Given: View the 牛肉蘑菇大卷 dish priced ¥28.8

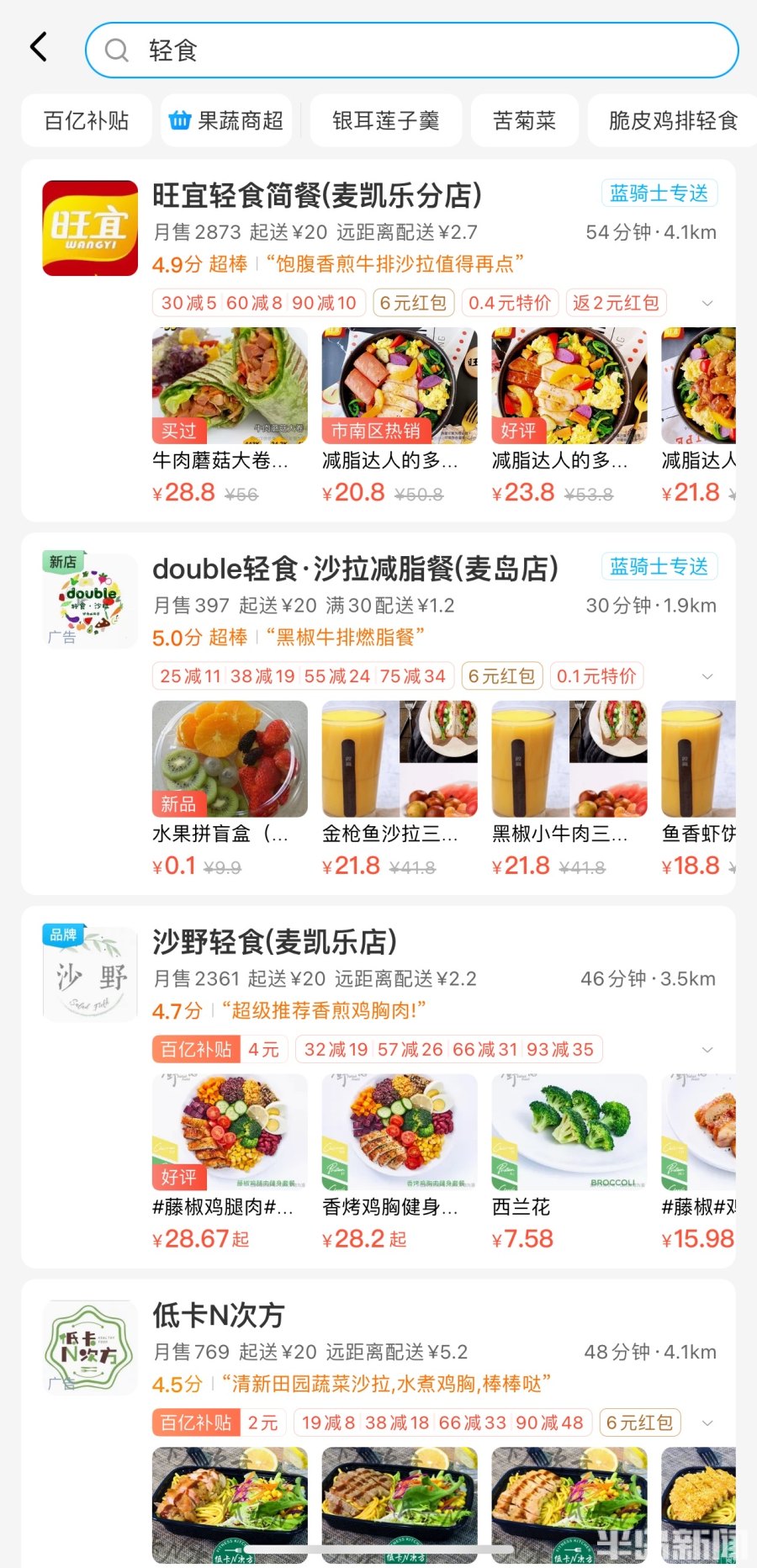Looking at the screenshot, I should 230,416.
